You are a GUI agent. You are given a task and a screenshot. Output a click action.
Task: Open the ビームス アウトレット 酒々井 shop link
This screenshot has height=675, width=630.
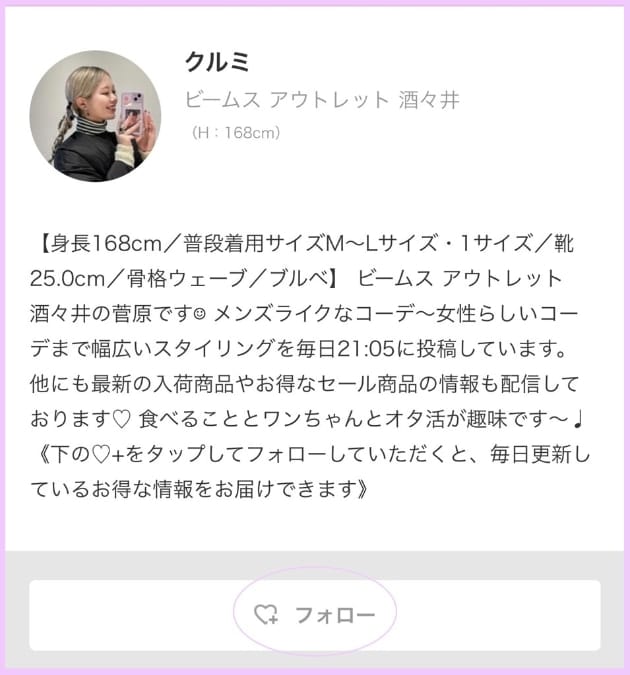(x=322, y=100)
